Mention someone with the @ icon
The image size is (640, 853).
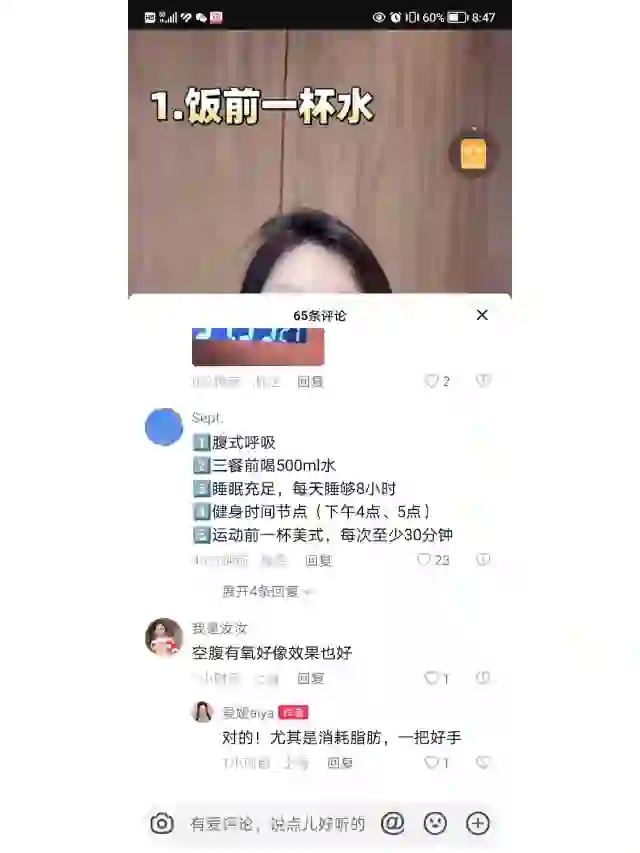(x=393, y=823)
